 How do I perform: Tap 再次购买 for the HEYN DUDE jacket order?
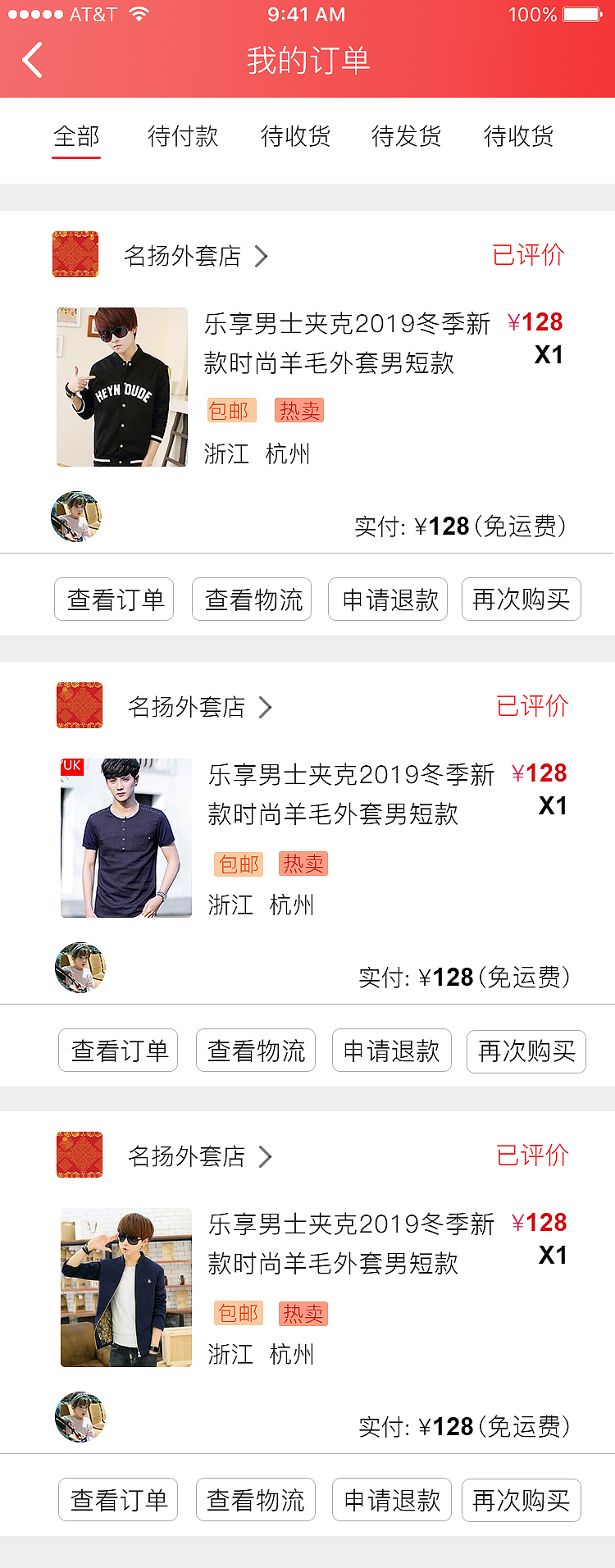[522, 599]
